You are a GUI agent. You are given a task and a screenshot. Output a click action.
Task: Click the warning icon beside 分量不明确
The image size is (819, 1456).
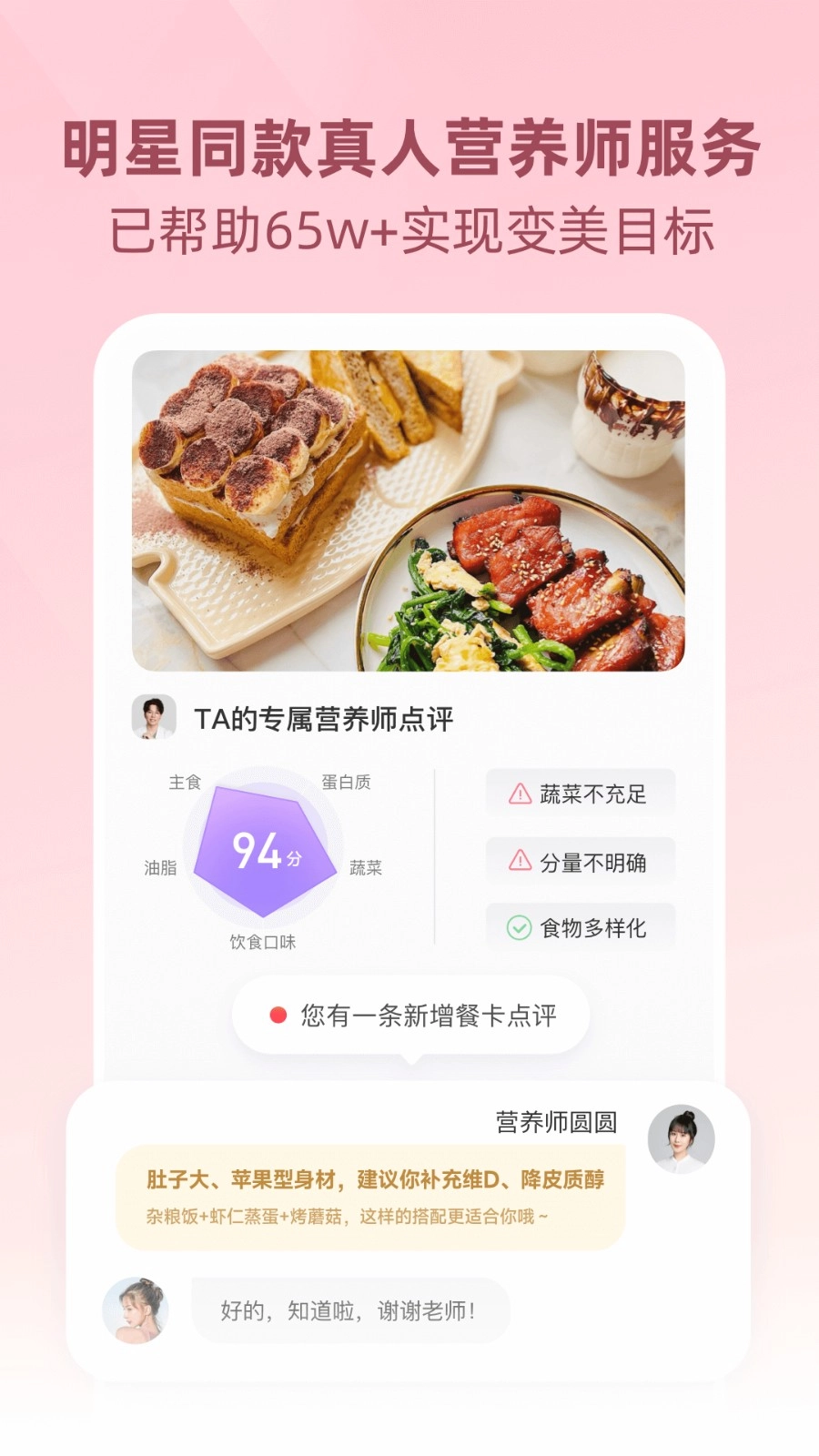coord(518,861)
